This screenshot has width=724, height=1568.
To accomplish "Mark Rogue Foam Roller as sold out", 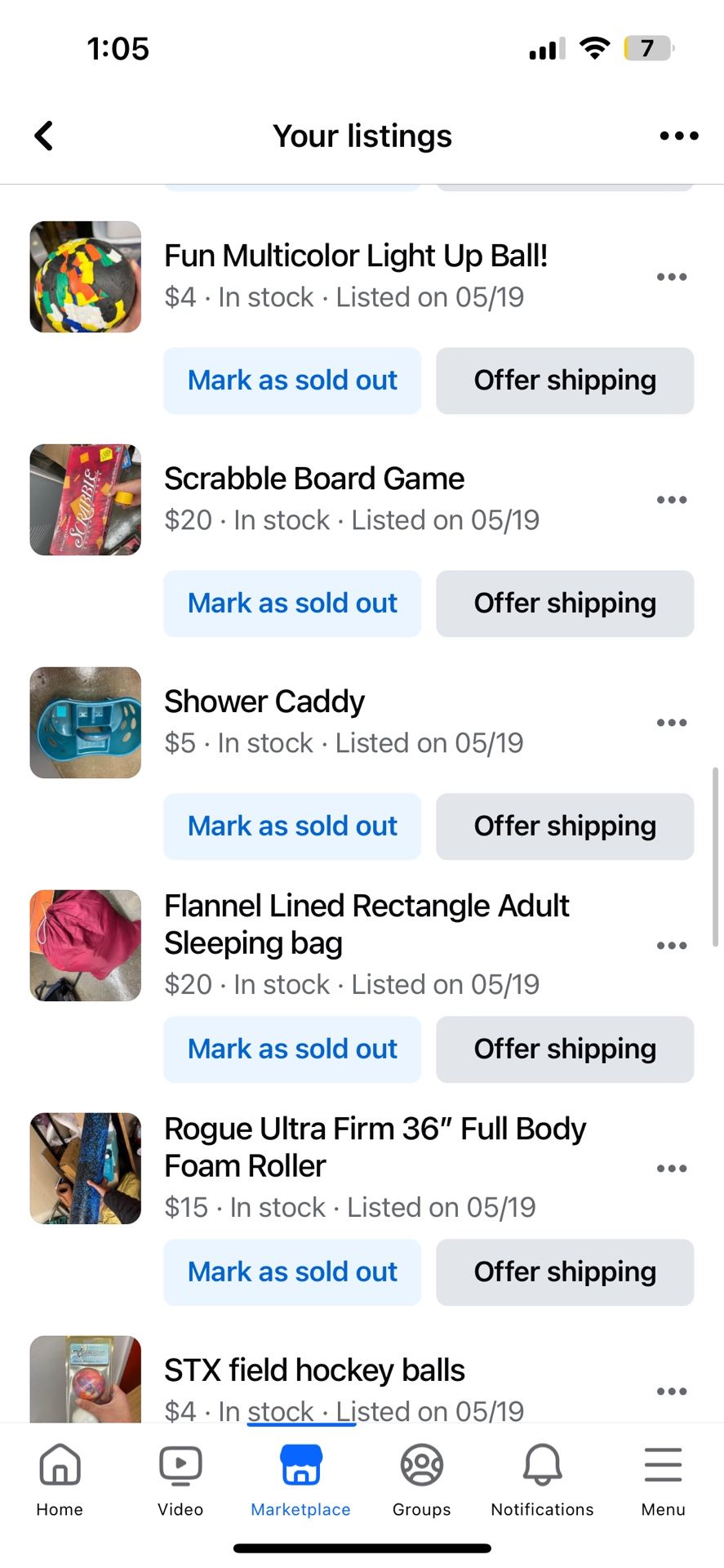I will 292,1272.
